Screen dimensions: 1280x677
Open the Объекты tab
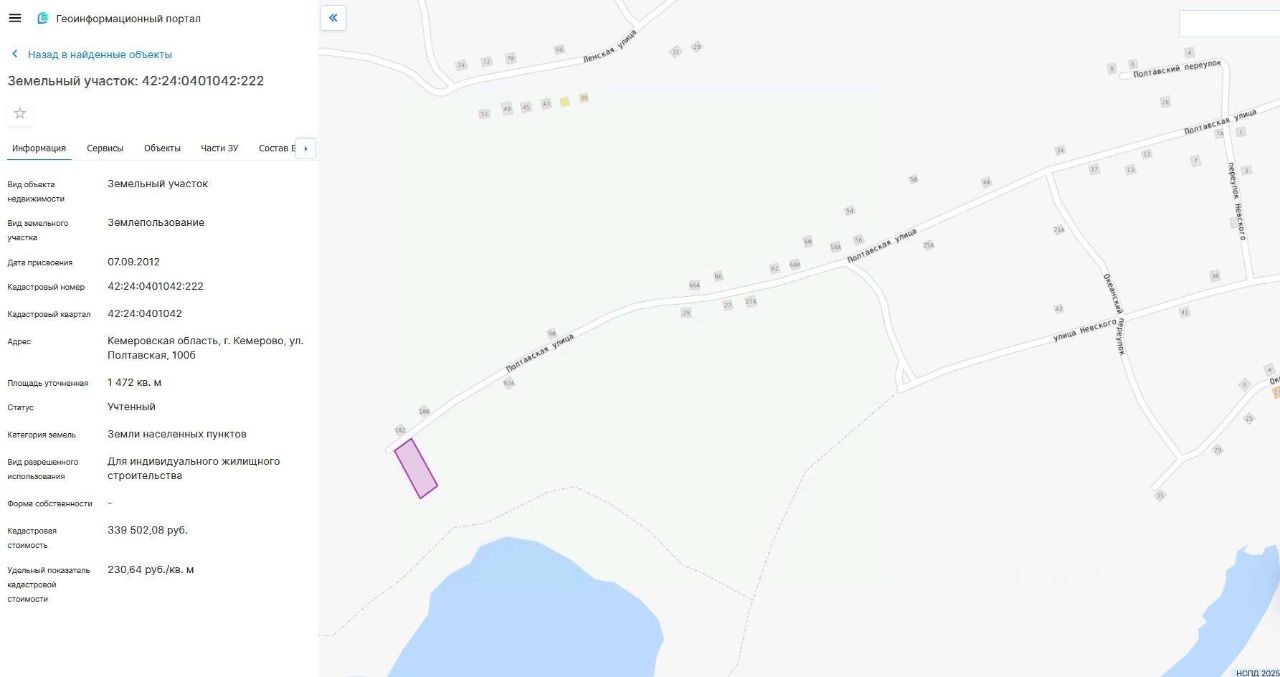click(162, 148)
